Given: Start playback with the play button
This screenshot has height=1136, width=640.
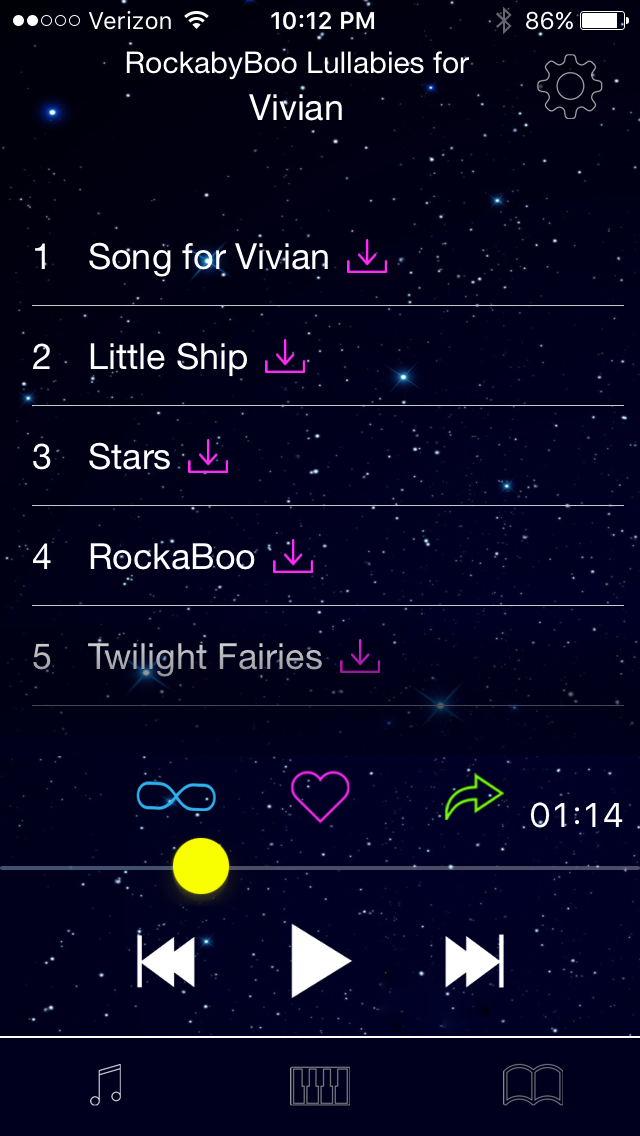Looking at the screenshot, I should point(320,961).
